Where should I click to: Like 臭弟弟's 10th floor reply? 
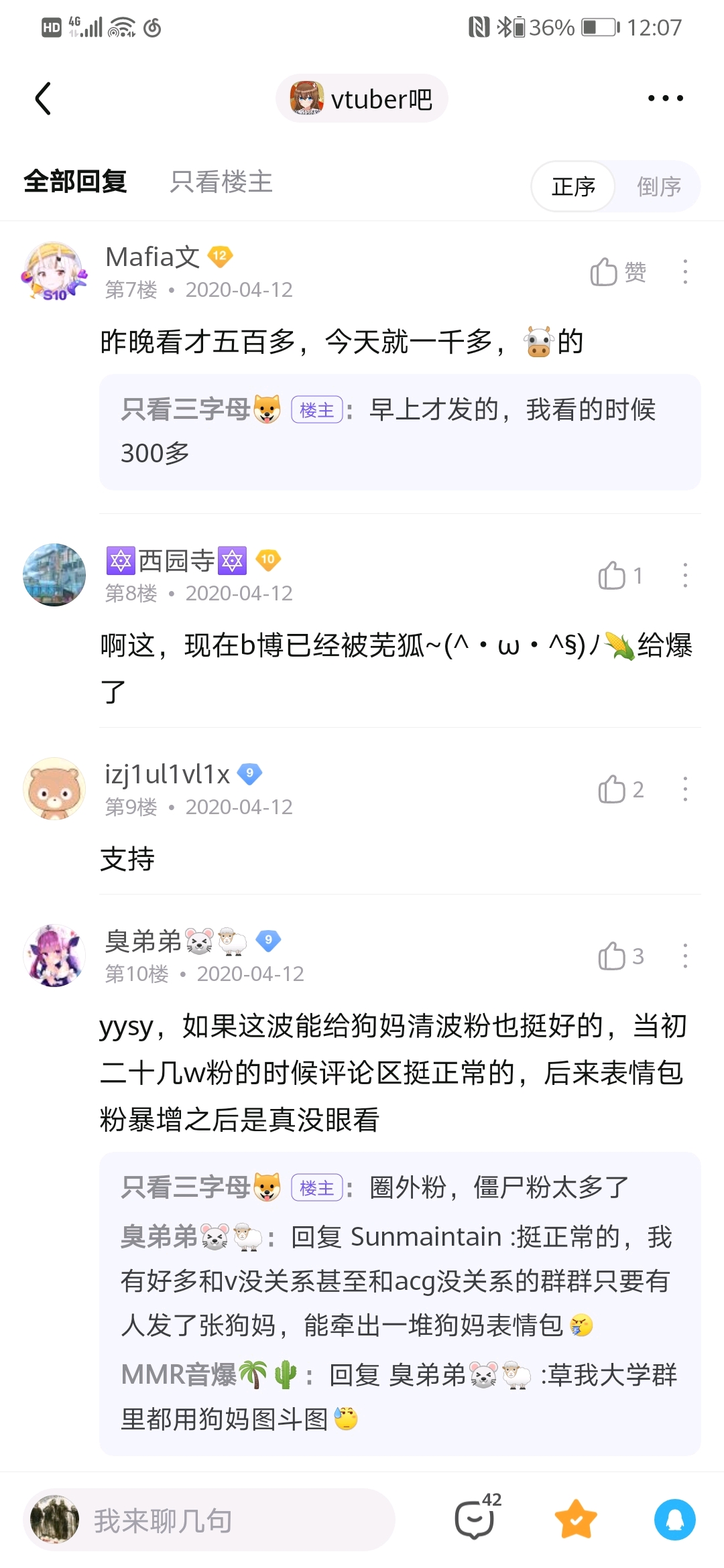[x=620, y=956]
